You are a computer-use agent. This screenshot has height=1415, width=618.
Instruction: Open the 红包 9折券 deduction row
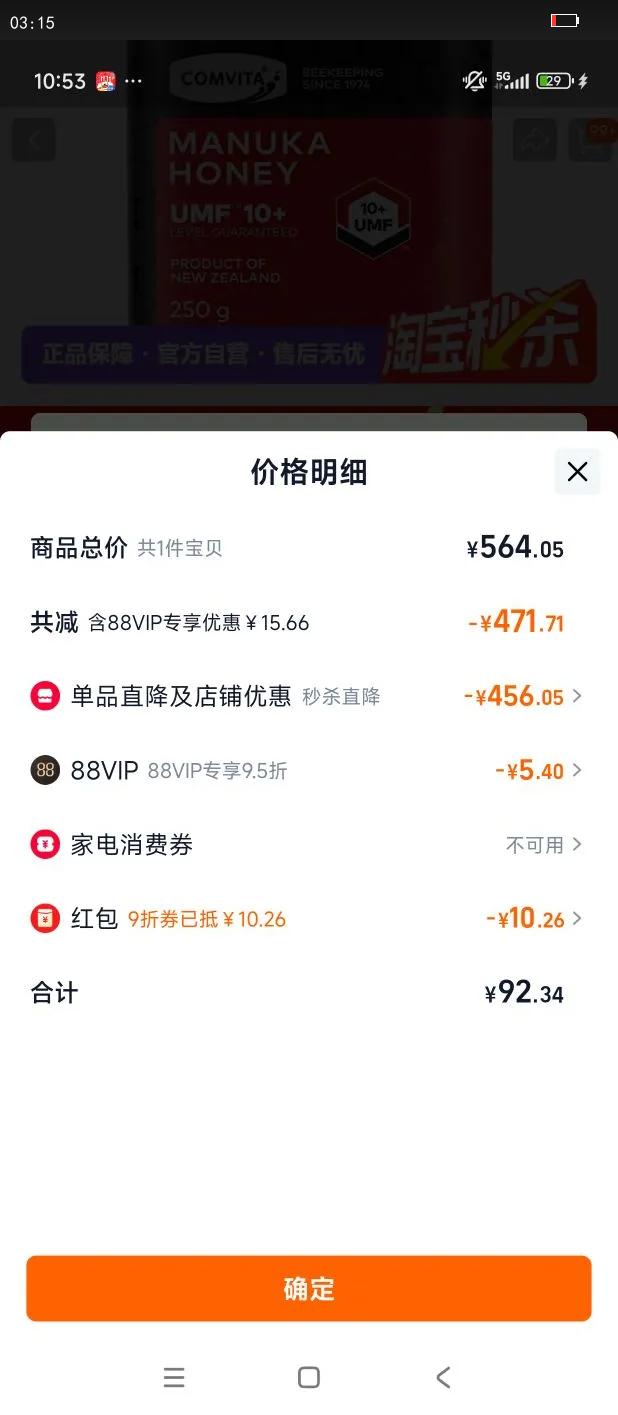point(308,919)
